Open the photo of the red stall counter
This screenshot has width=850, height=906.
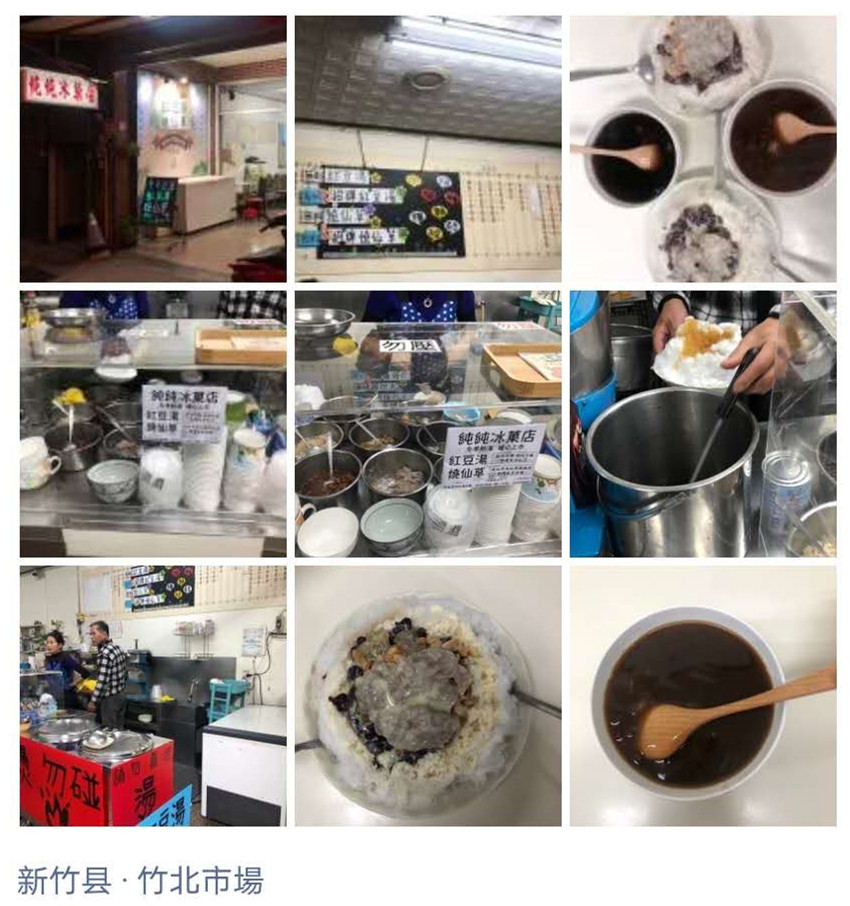[153, 696]
